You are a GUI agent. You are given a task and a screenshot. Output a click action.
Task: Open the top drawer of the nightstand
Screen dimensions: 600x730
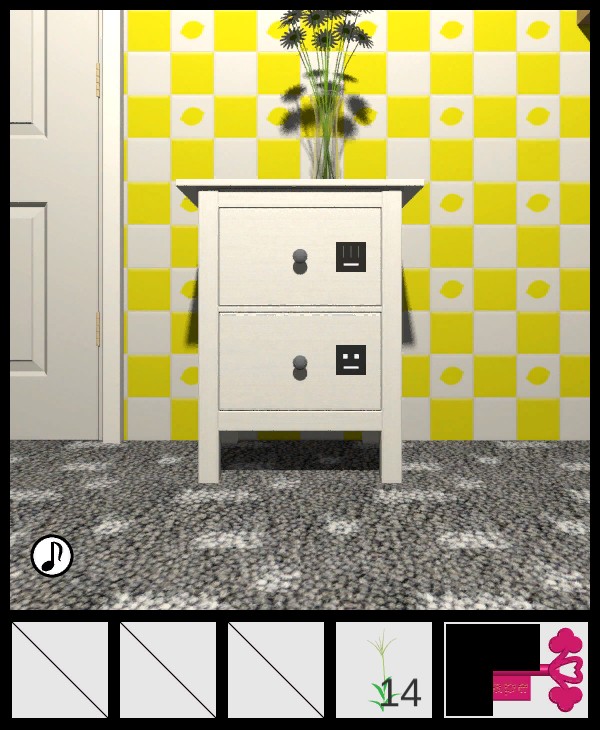coord(299,258)
